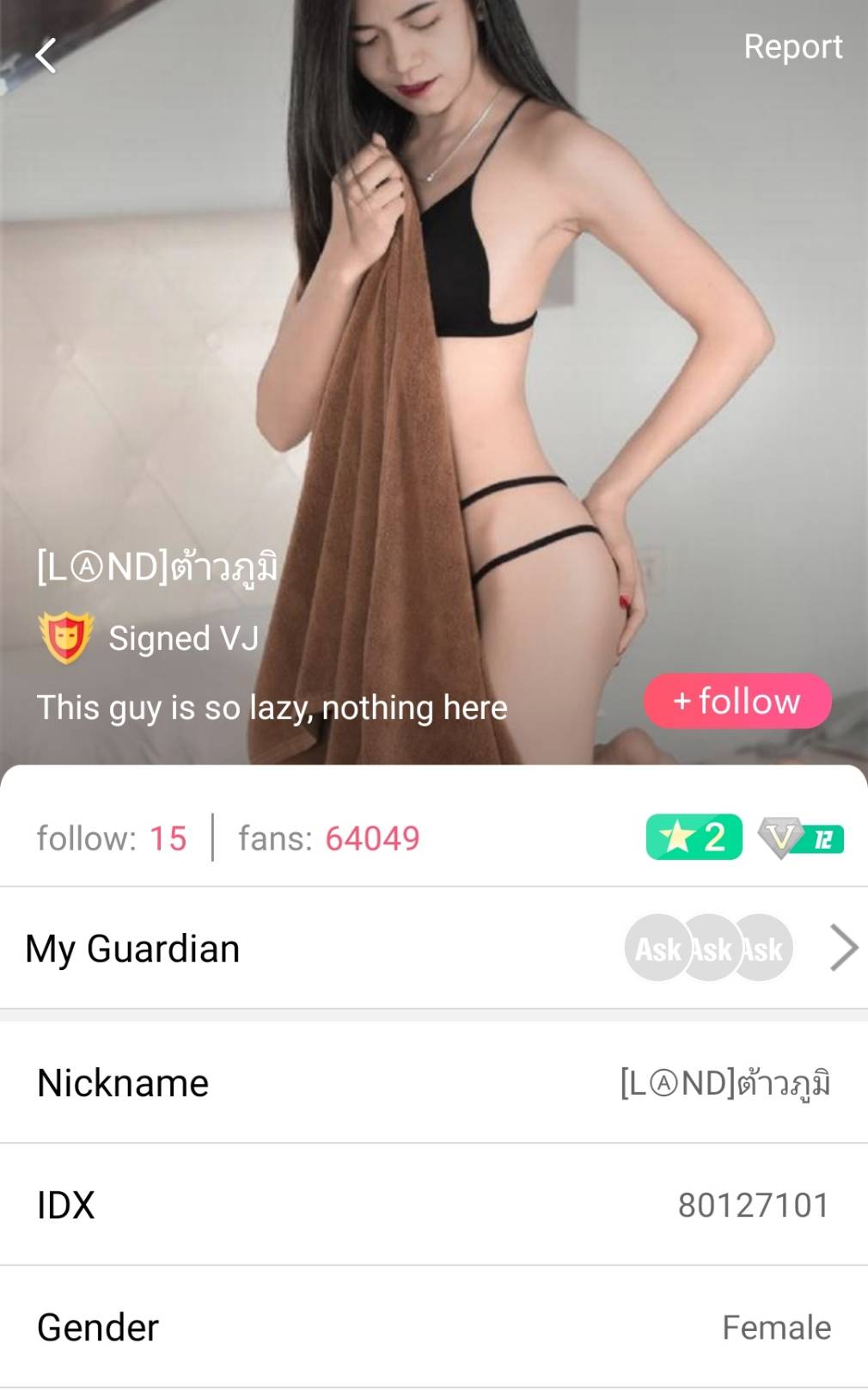The image size is (868, 1393).
Task: Report this profile
Action: [792, 46]
